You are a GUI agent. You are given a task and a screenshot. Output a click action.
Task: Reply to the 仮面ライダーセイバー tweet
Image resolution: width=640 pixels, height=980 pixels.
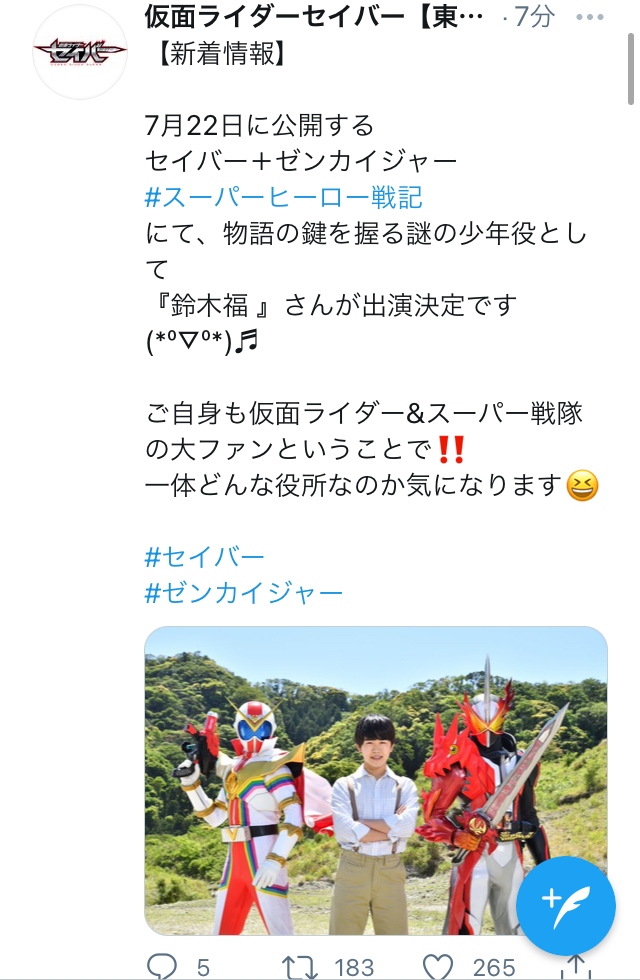click(162, 966)
